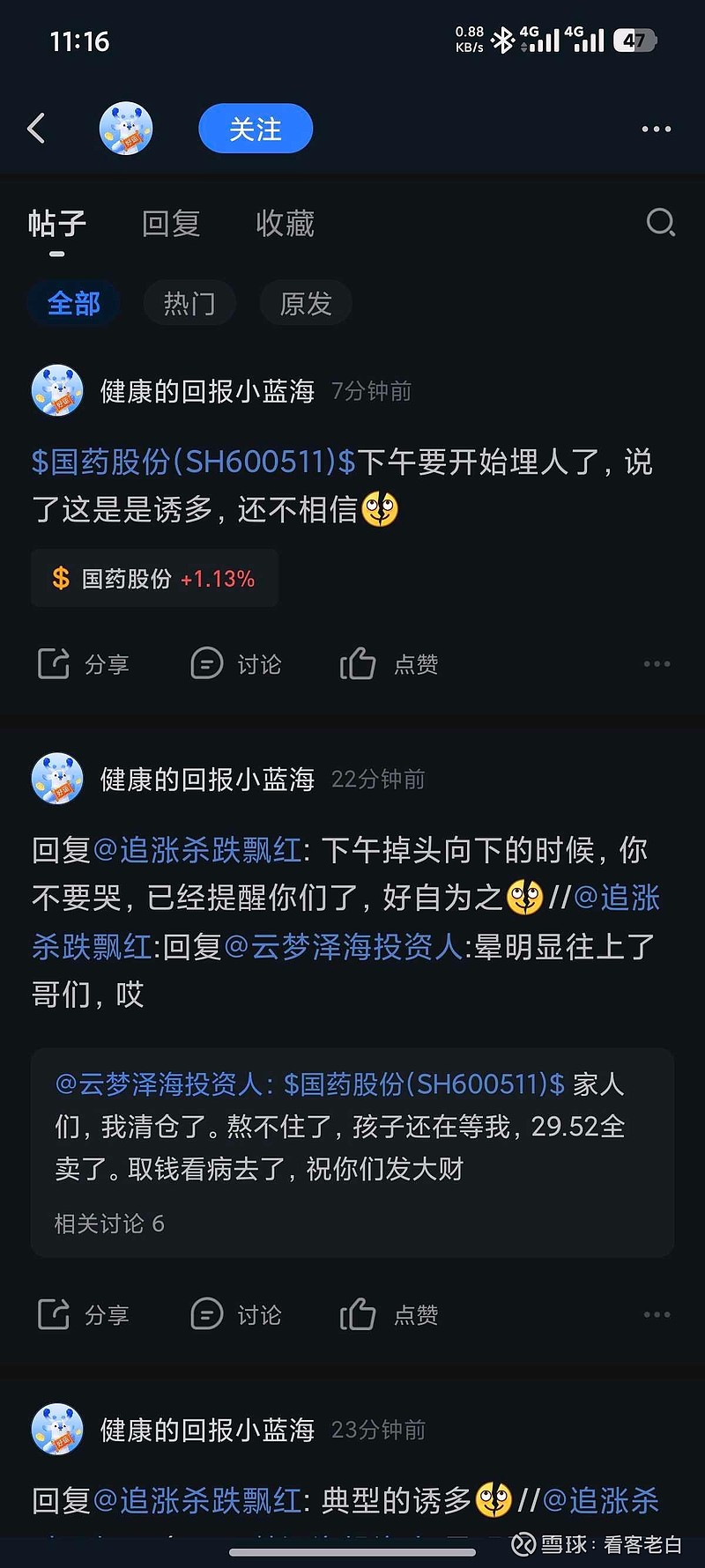Switch on the 热门 filter

click(x=189, y=302)
